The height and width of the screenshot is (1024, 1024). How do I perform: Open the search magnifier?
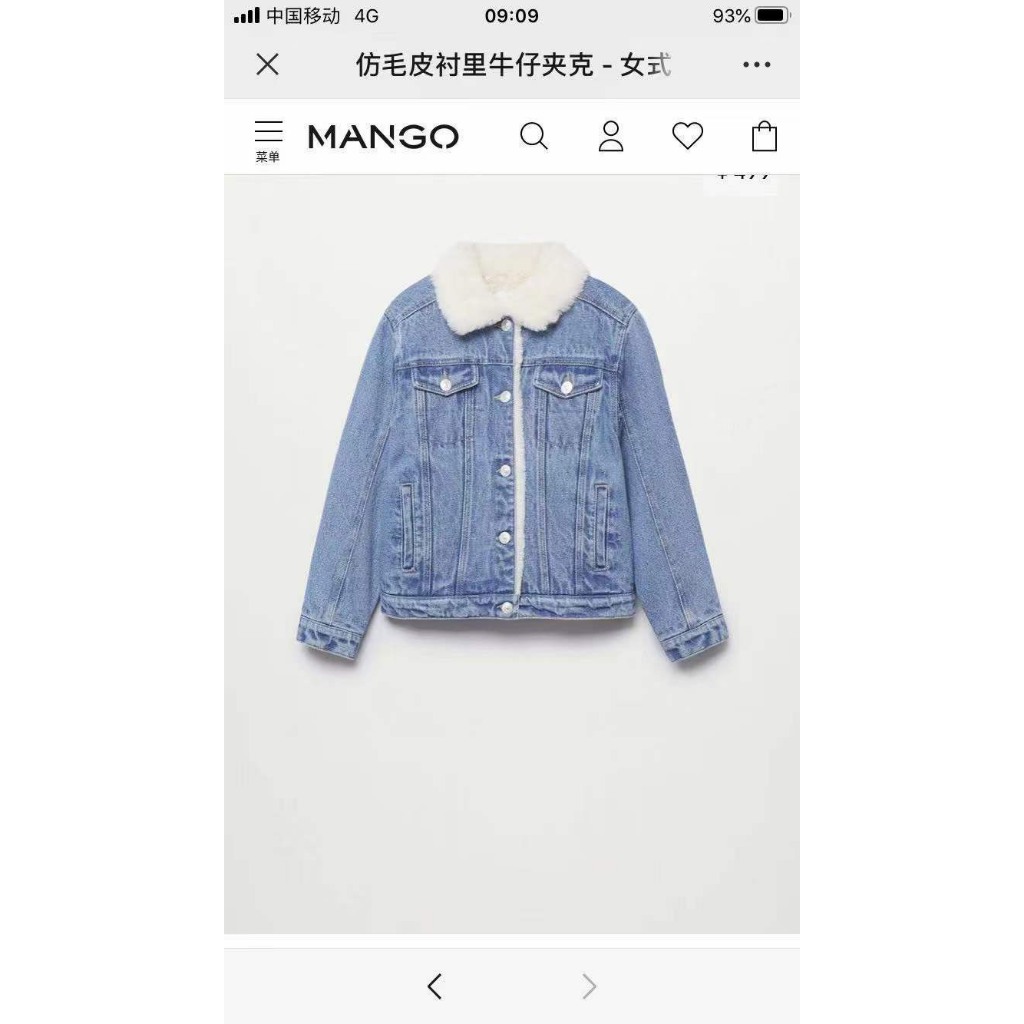coord(534,136)
